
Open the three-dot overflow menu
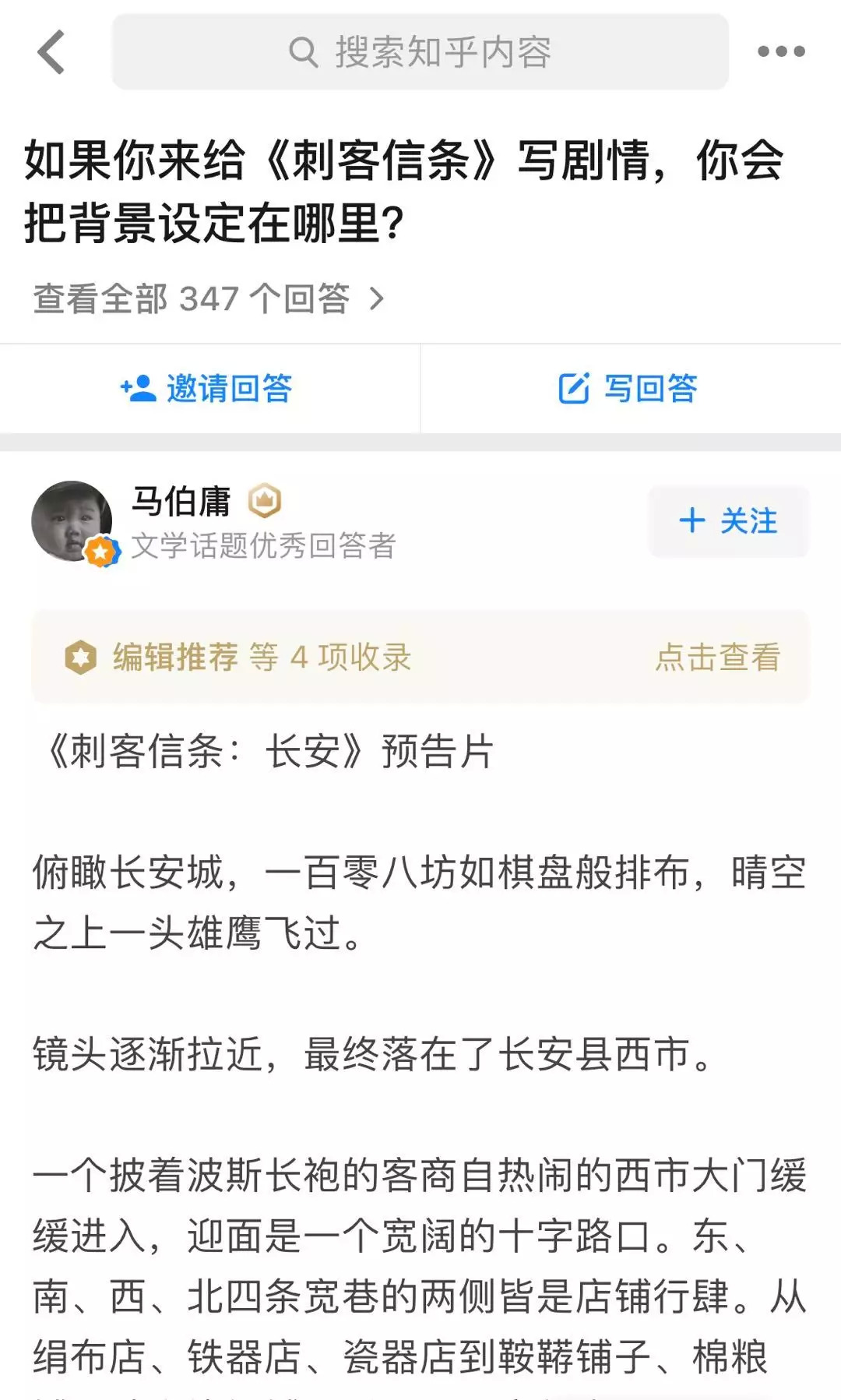[781, 52]
